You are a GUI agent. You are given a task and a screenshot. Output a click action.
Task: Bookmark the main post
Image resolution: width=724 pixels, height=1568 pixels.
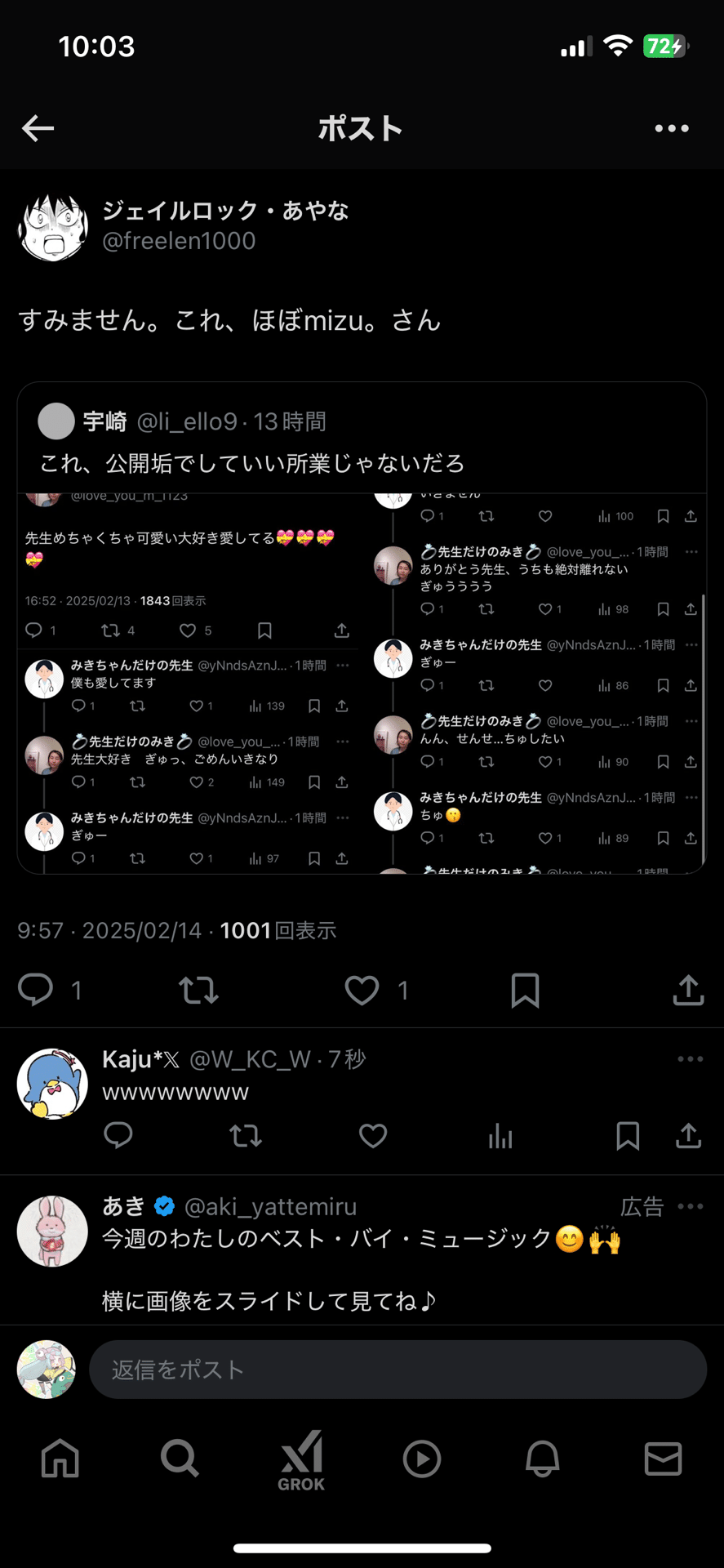tap(525, 990)
